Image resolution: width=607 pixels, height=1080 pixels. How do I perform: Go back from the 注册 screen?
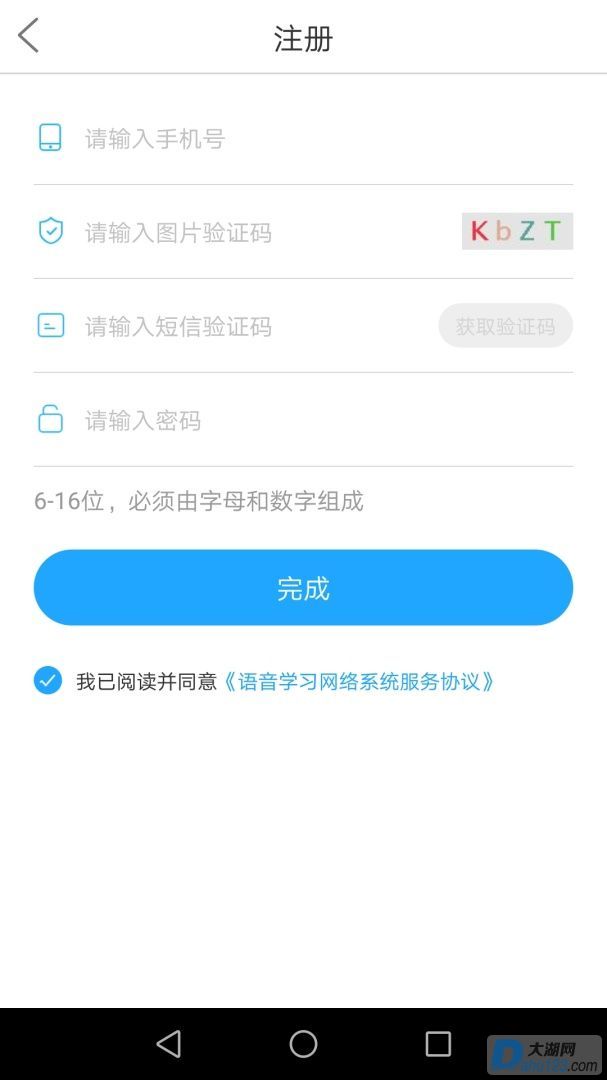coord(29,37)
